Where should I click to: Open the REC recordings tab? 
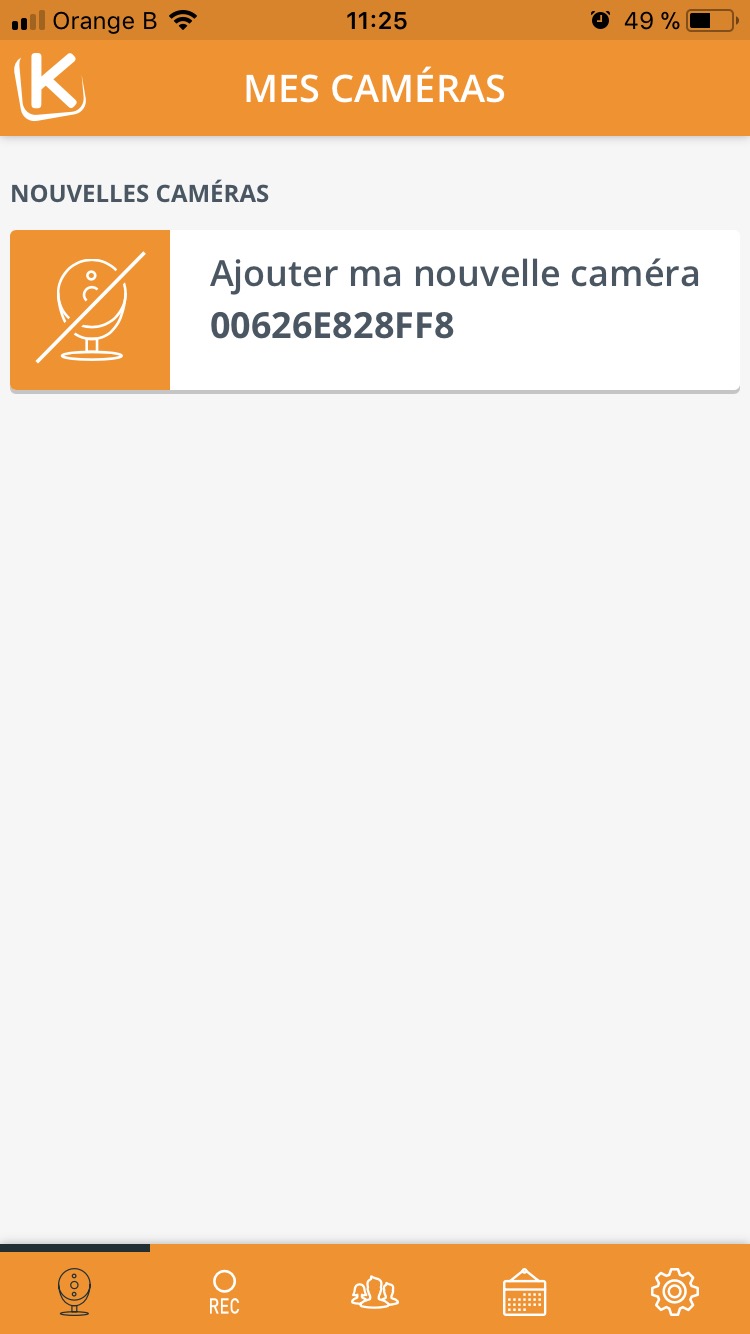pos(225,1291)
